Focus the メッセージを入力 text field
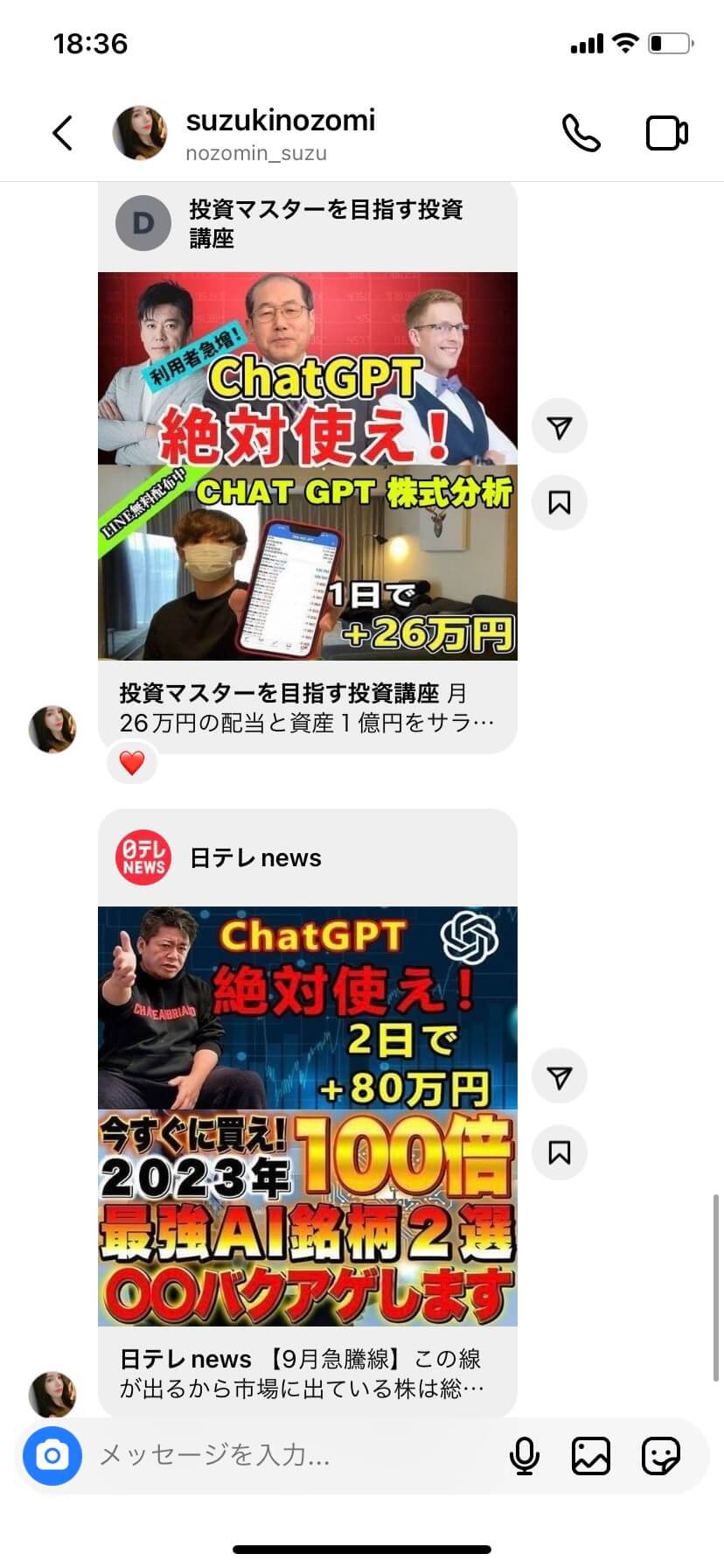 289,1456
